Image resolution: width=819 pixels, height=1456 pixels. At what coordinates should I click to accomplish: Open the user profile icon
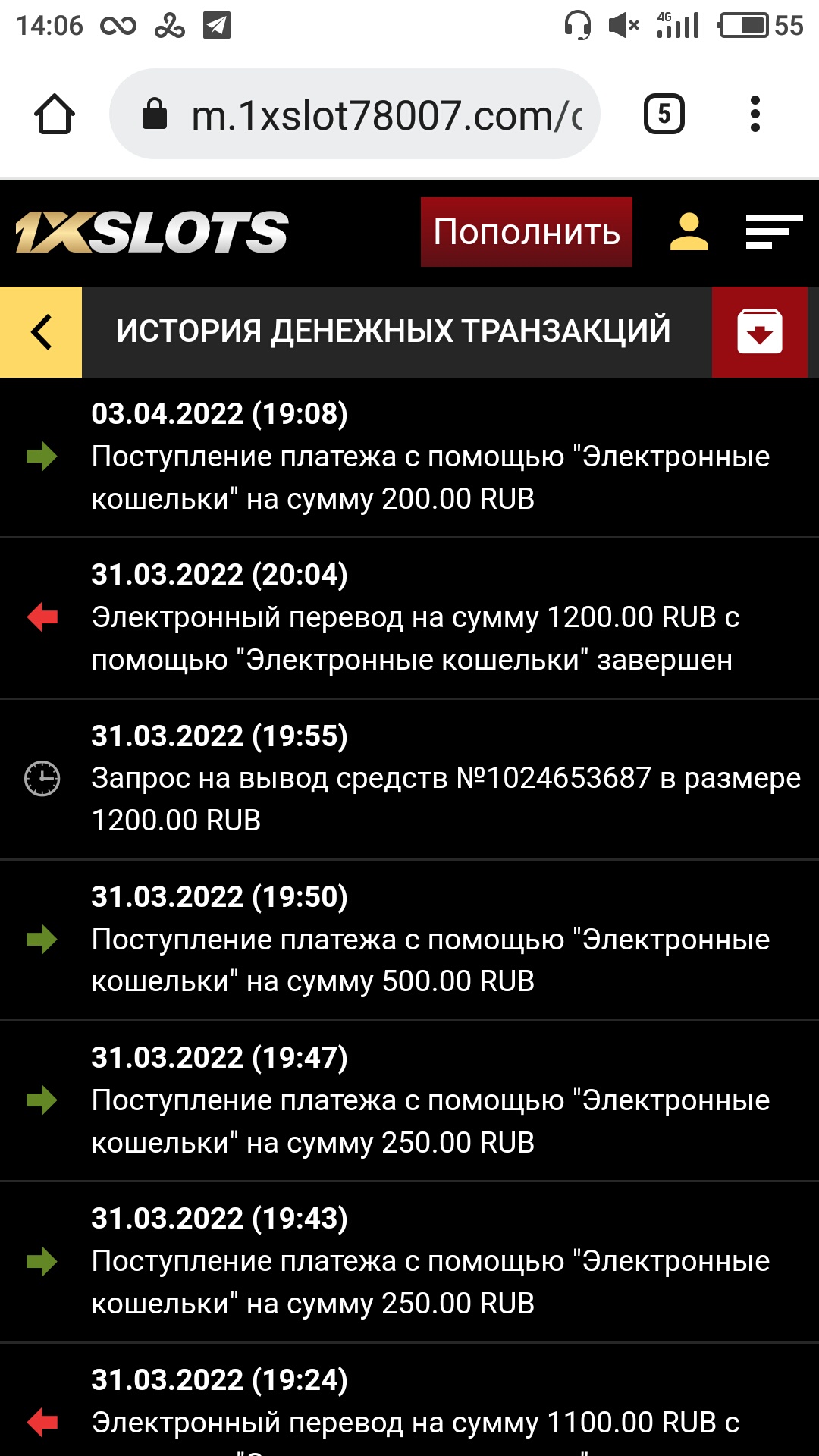click(x=689, y=232)
